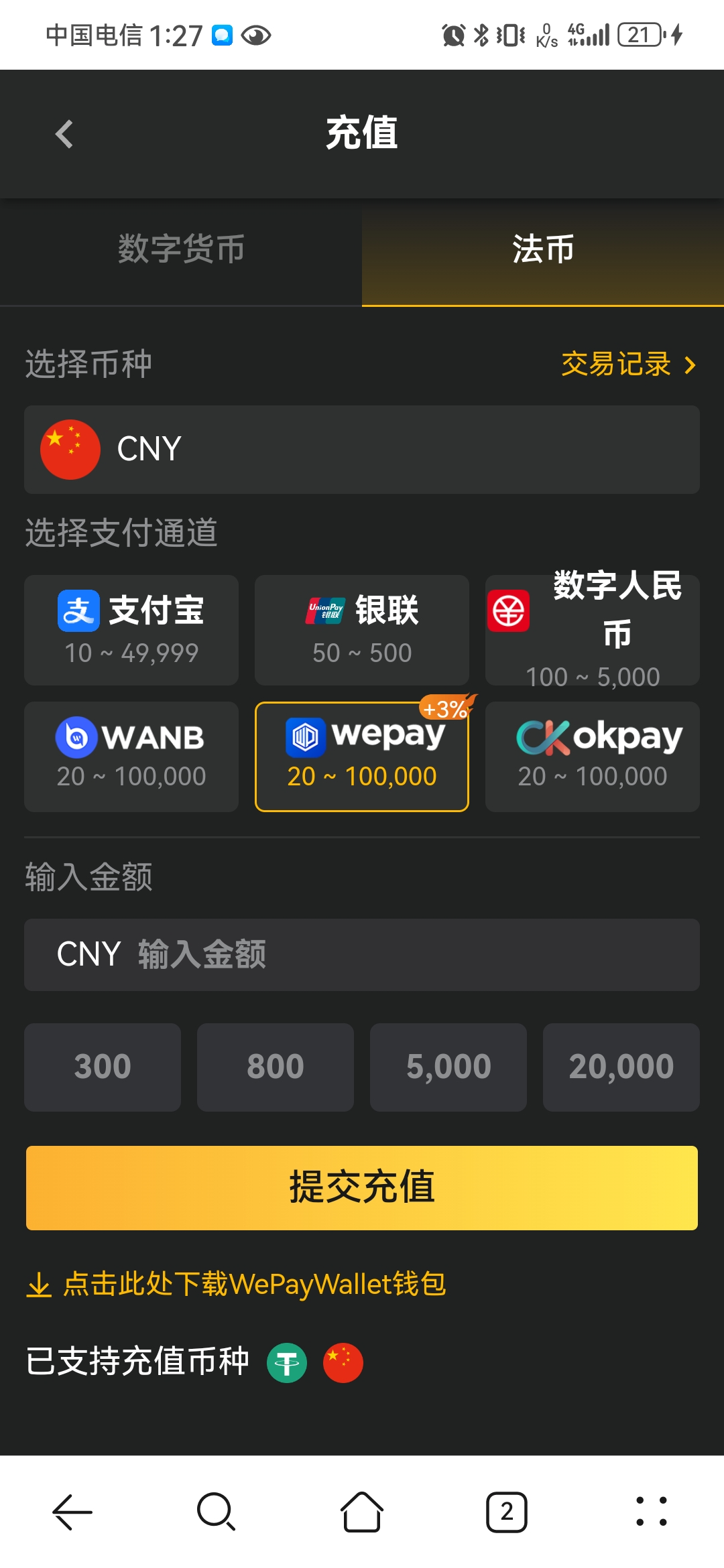Focus the CNY 输入金额 field
724x1568 pixels.
pyautogui.click(x=362, y=955)
